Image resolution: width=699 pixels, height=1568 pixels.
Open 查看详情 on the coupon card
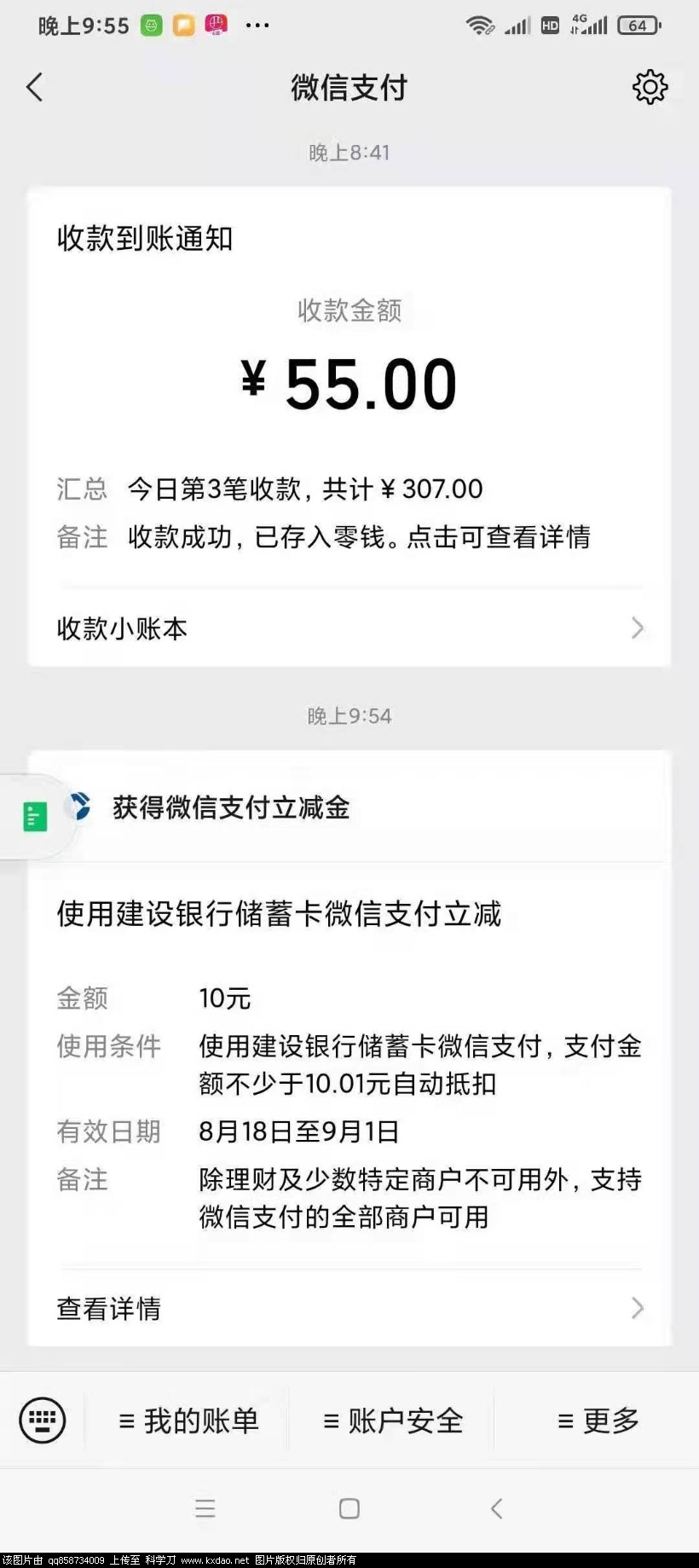(x=108, y=1309)
